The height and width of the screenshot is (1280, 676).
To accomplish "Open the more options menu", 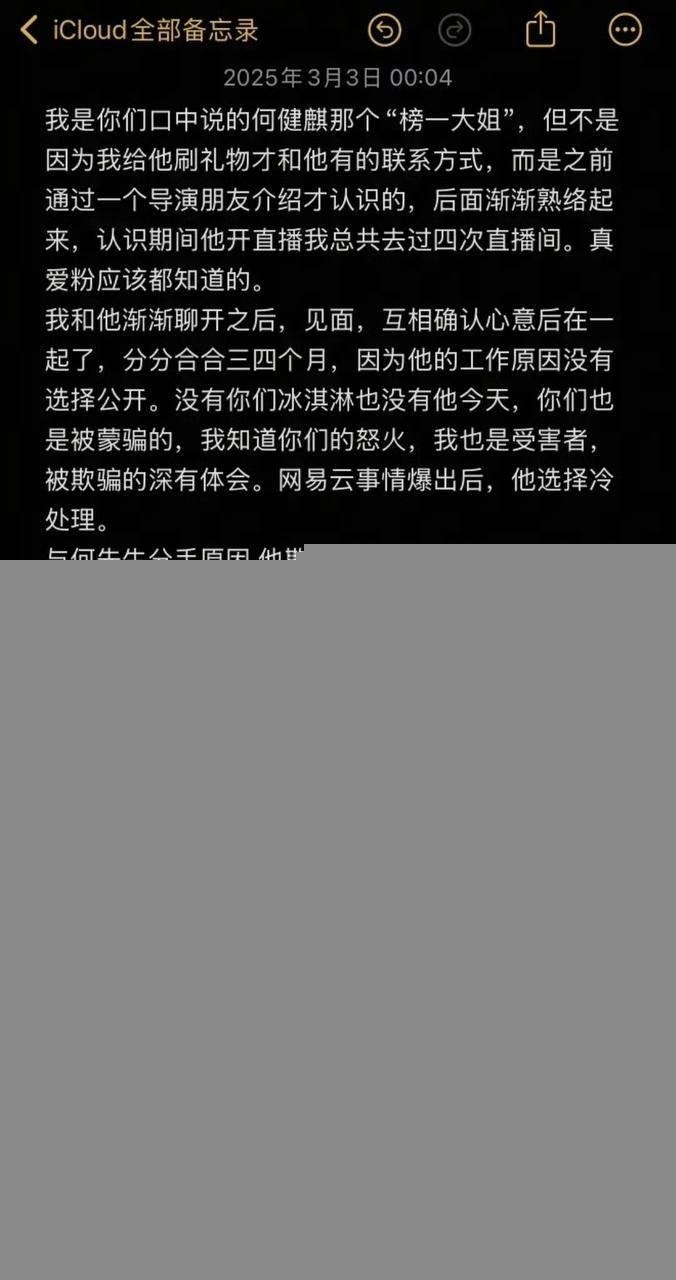I will [x=625, y=30].
